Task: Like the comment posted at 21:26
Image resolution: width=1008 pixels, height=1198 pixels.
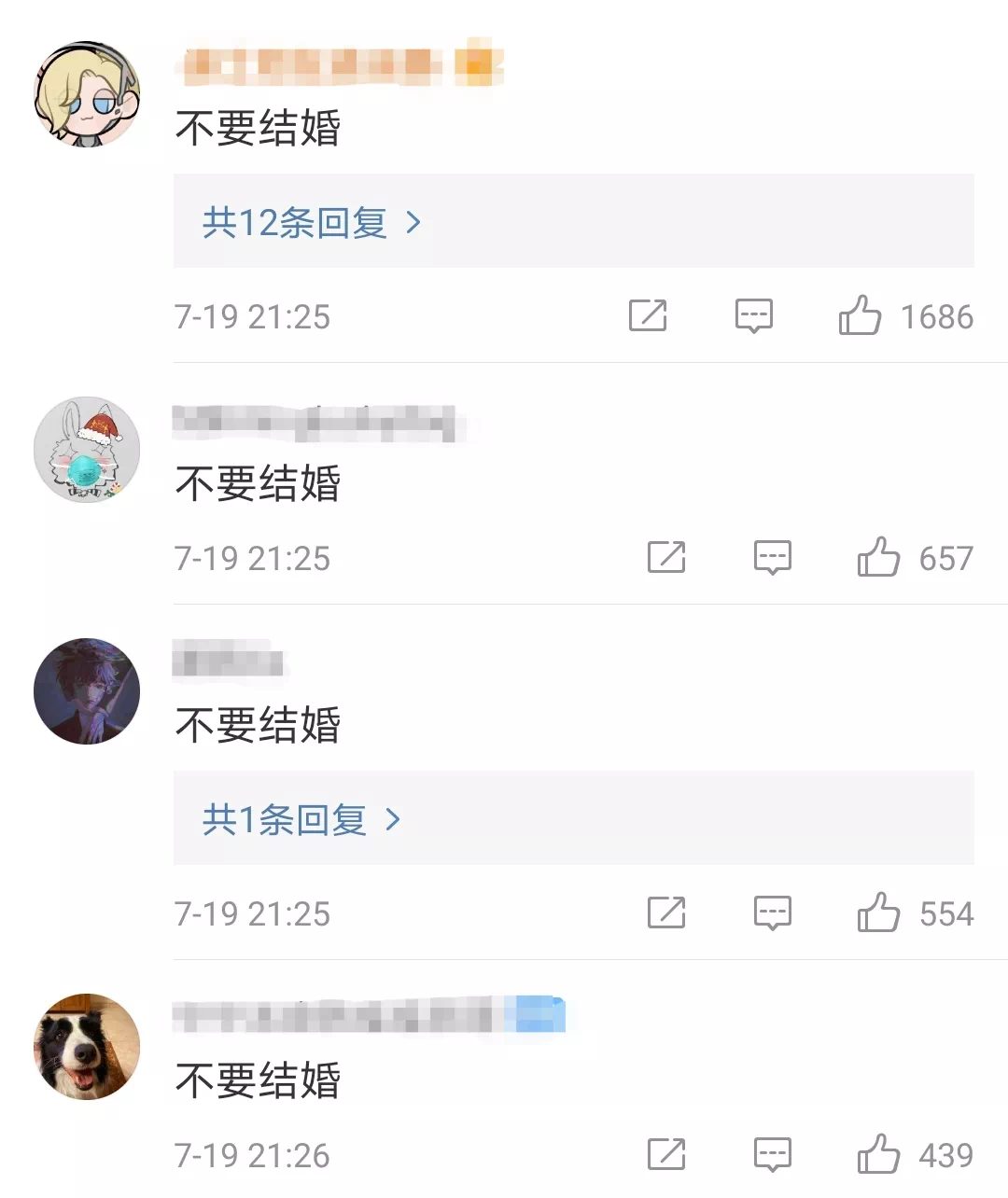Action: point(878,1155)
